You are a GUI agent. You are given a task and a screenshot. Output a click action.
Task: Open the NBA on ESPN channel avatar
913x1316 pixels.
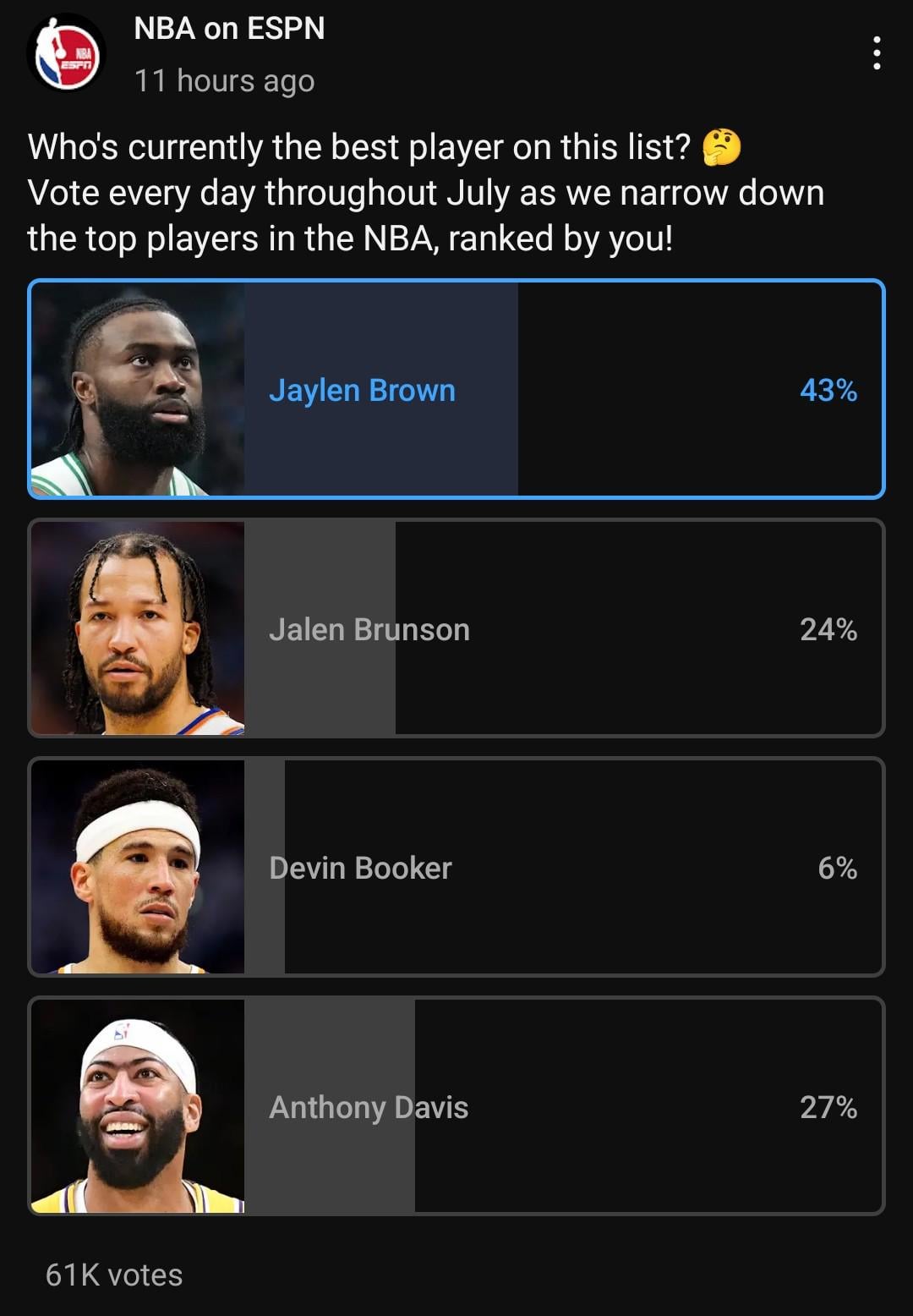click(67, 53)
